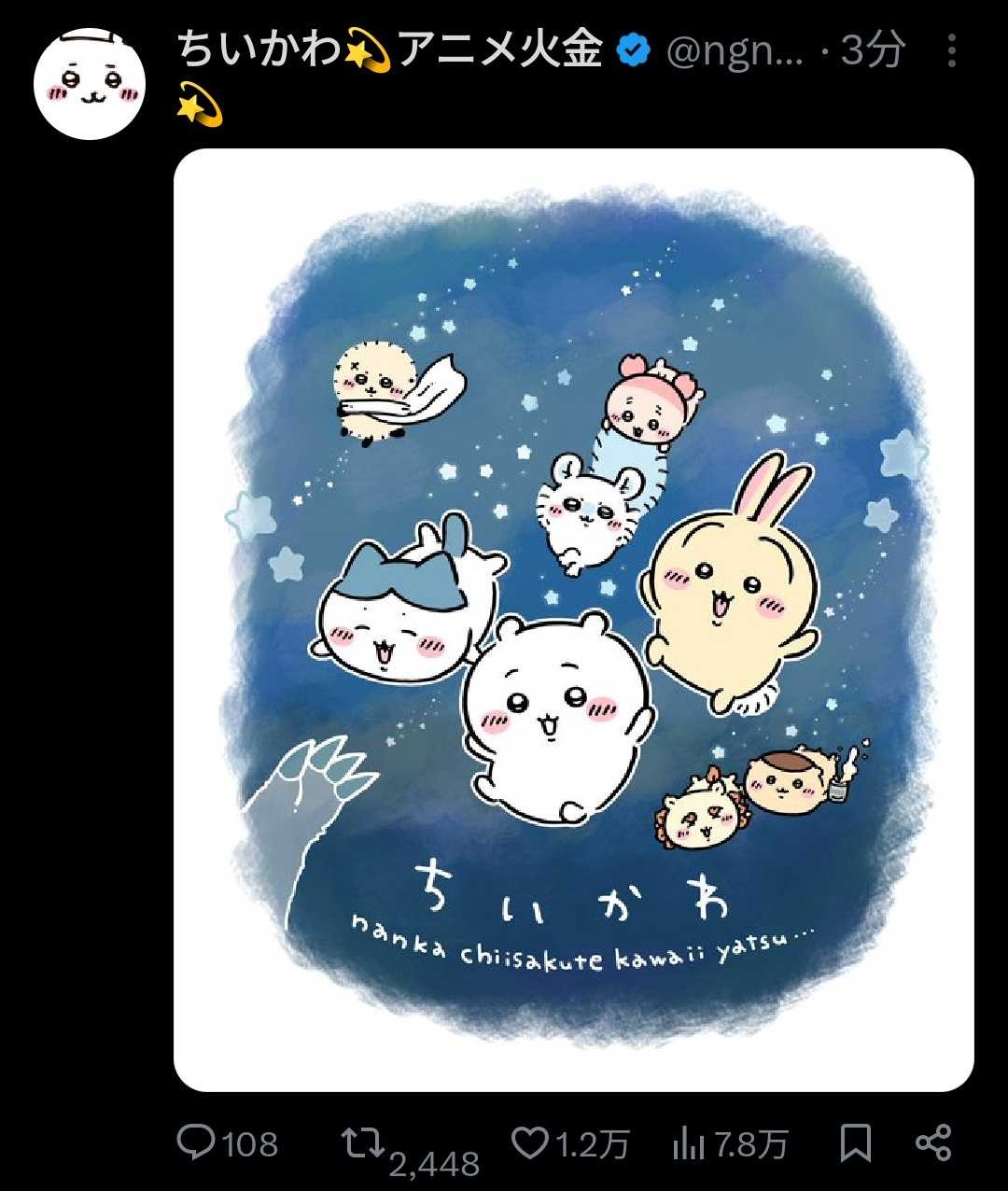Screen dimensions: 1008x1191
Task: Reply to the ちいかわ post
Action: click(197, 1142)
